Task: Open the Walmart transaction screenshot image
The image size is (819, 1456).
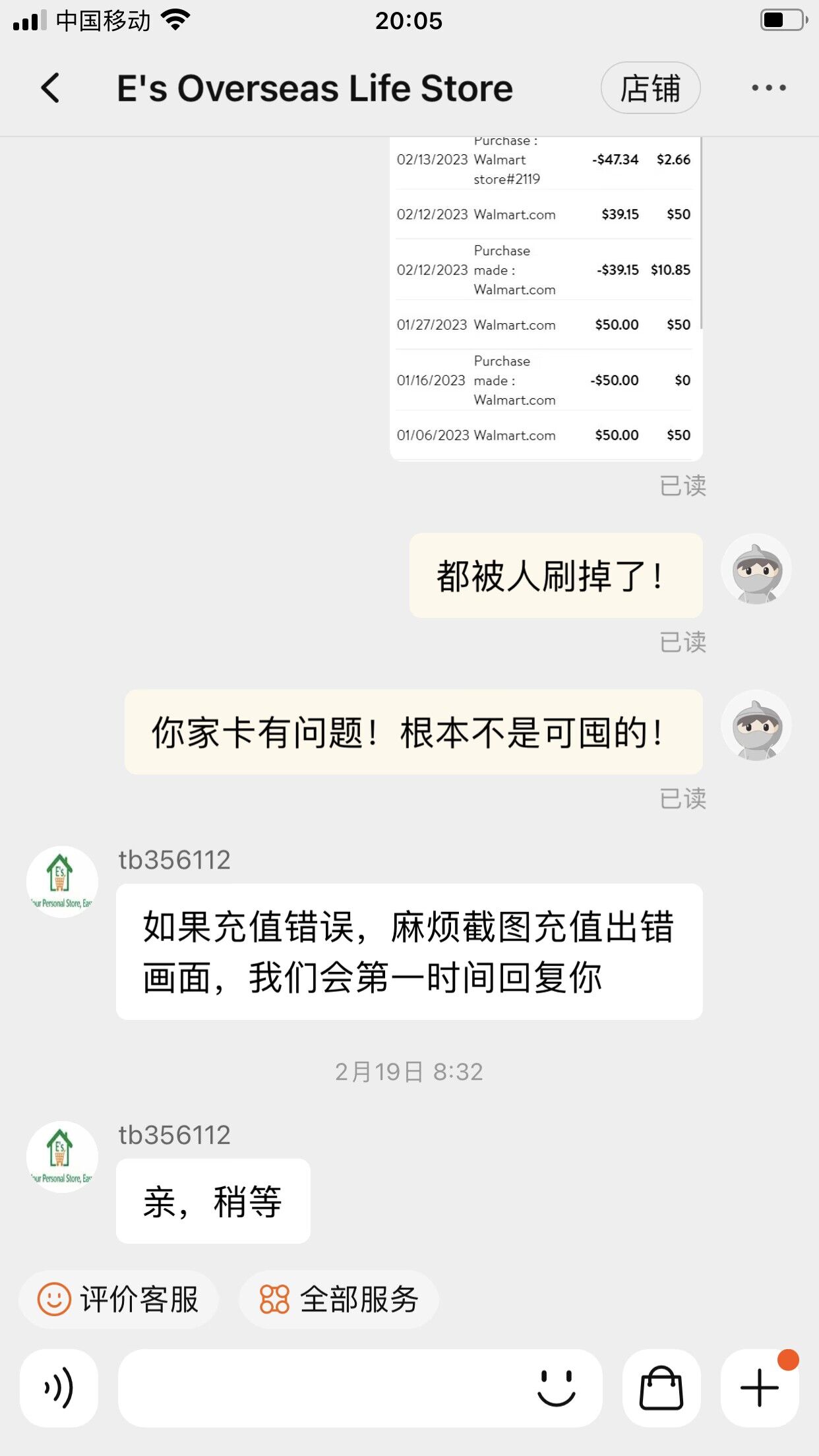Action: pyautogui.click(x=545, y=297)
